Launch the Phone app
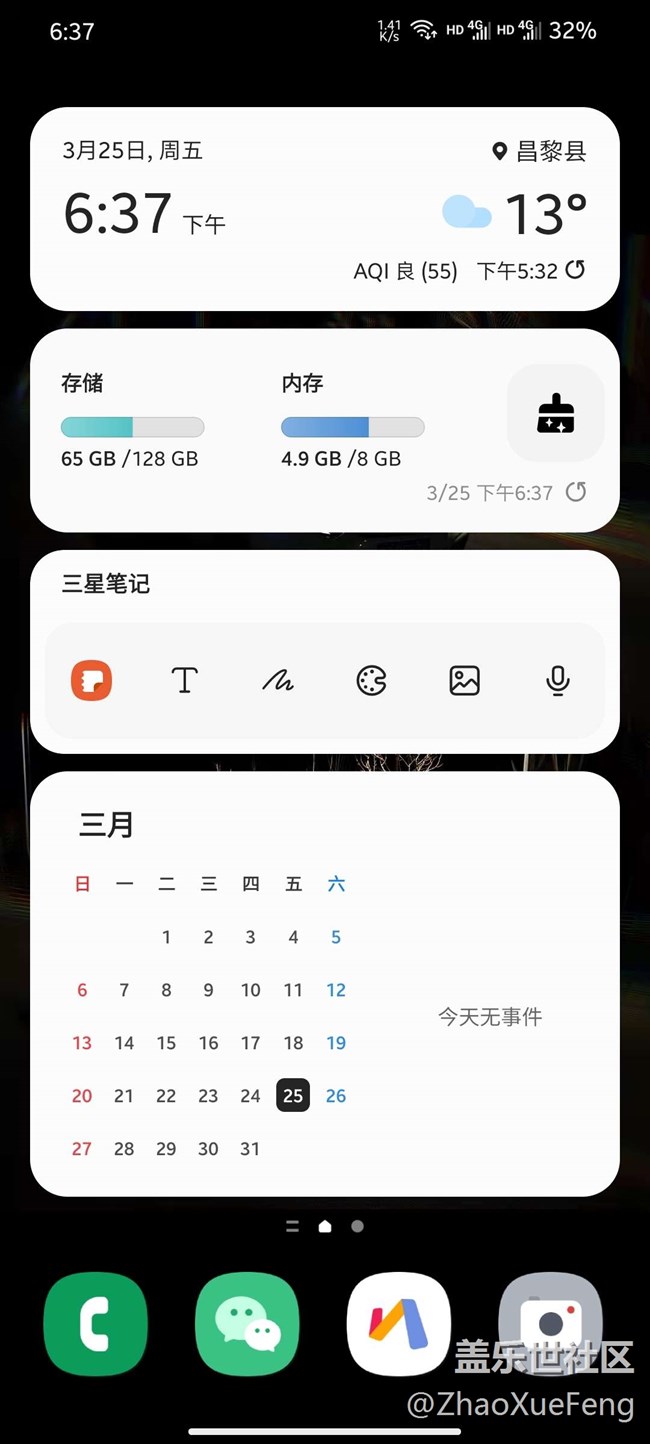 coord(97,1324)
